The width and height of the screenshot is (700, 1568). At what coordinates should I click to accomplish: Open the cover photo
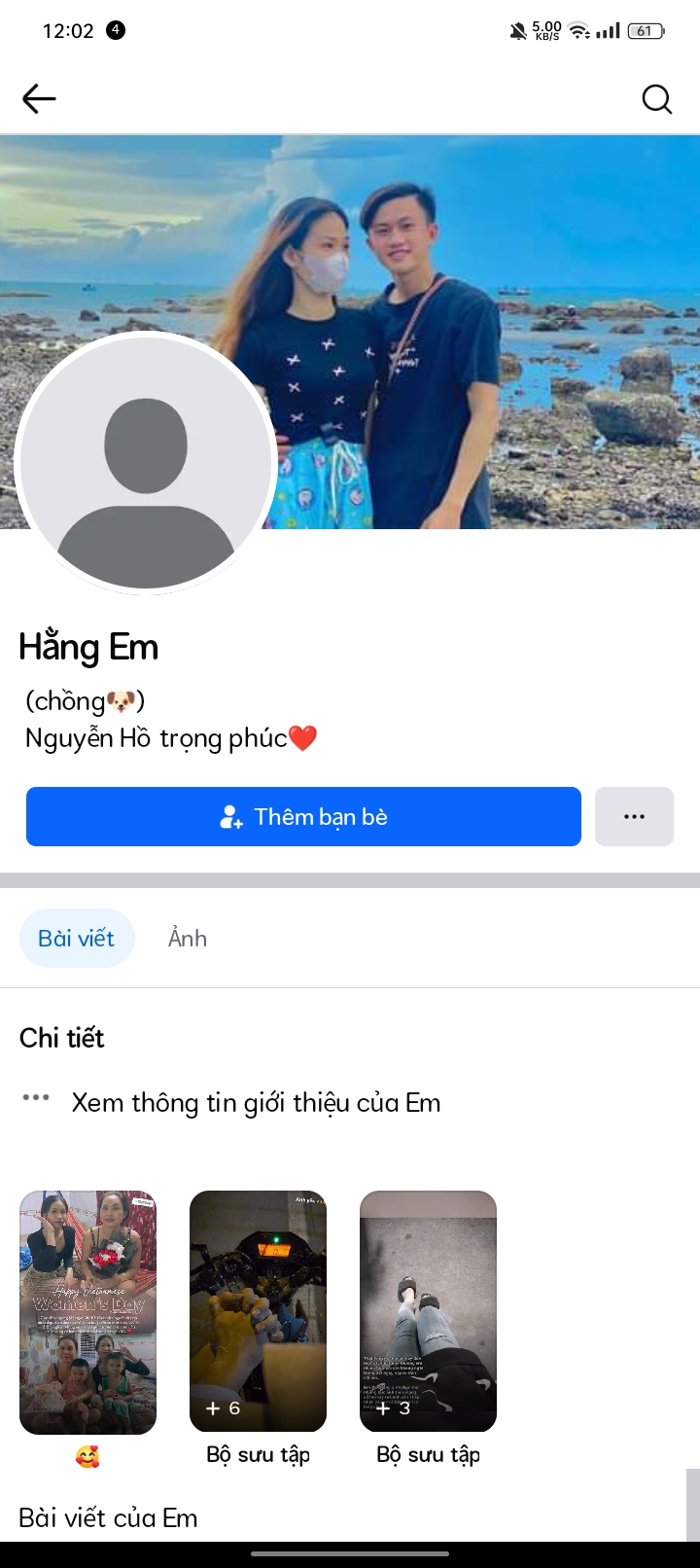[486, 292]
